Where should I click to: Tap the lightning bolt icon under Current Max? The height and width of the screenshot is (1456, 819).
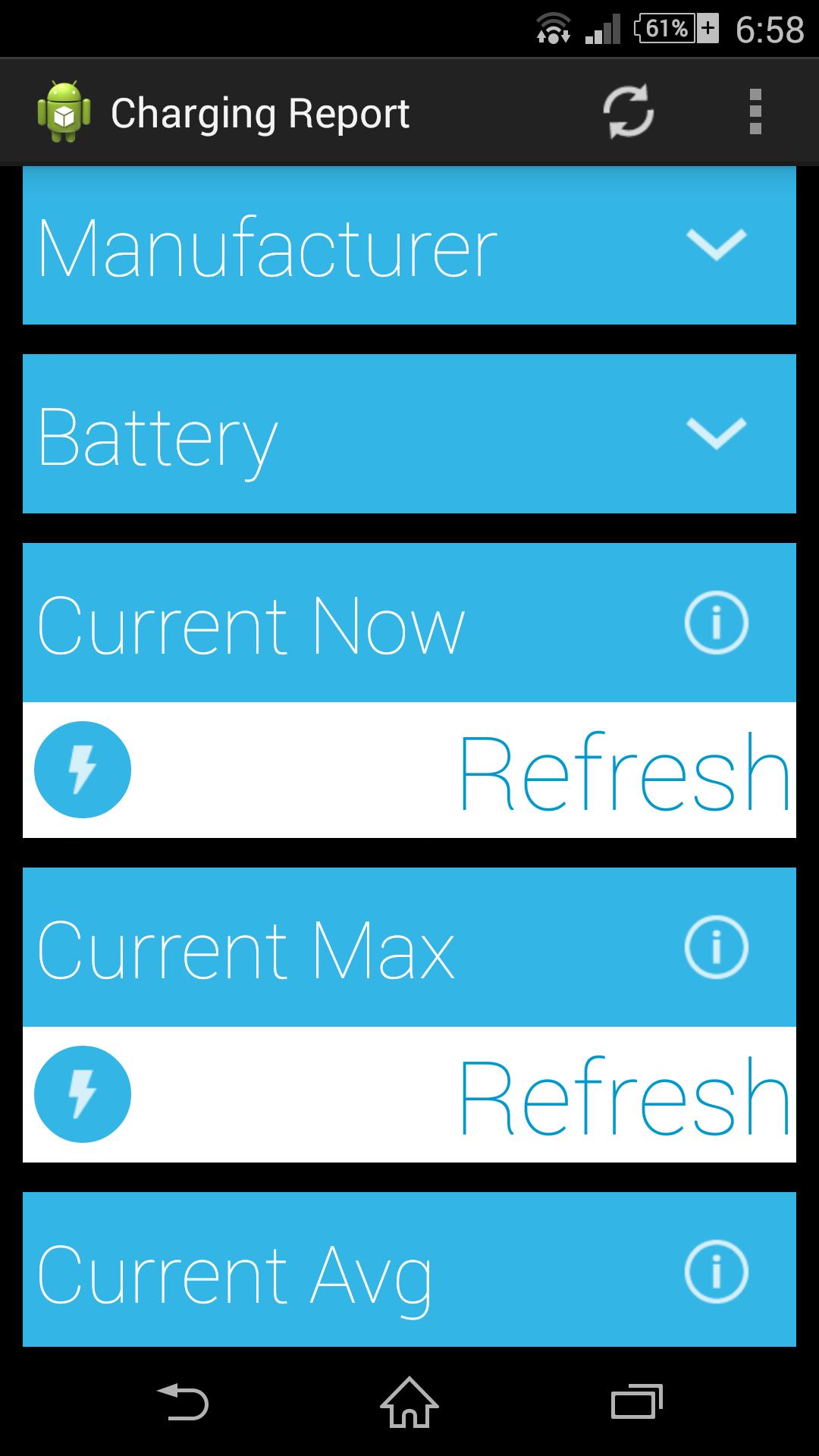(x=83, y=1094)
